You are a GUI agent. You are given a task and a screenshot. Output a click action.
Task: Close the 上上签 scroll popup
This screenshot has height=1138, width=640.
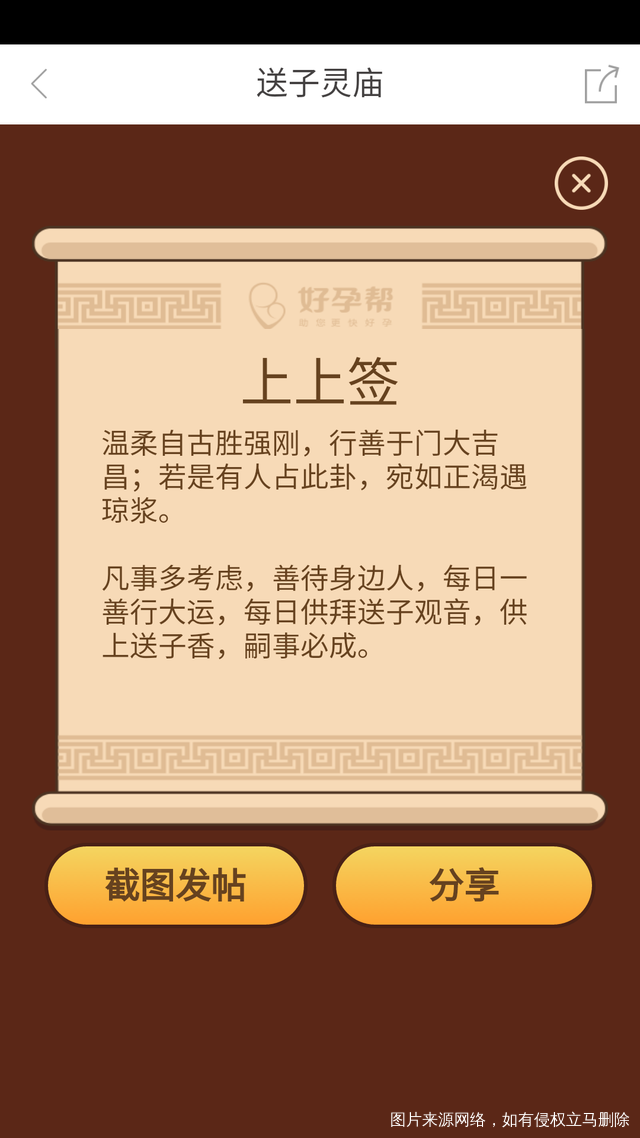pyautogui.click(x=581, y=183)
